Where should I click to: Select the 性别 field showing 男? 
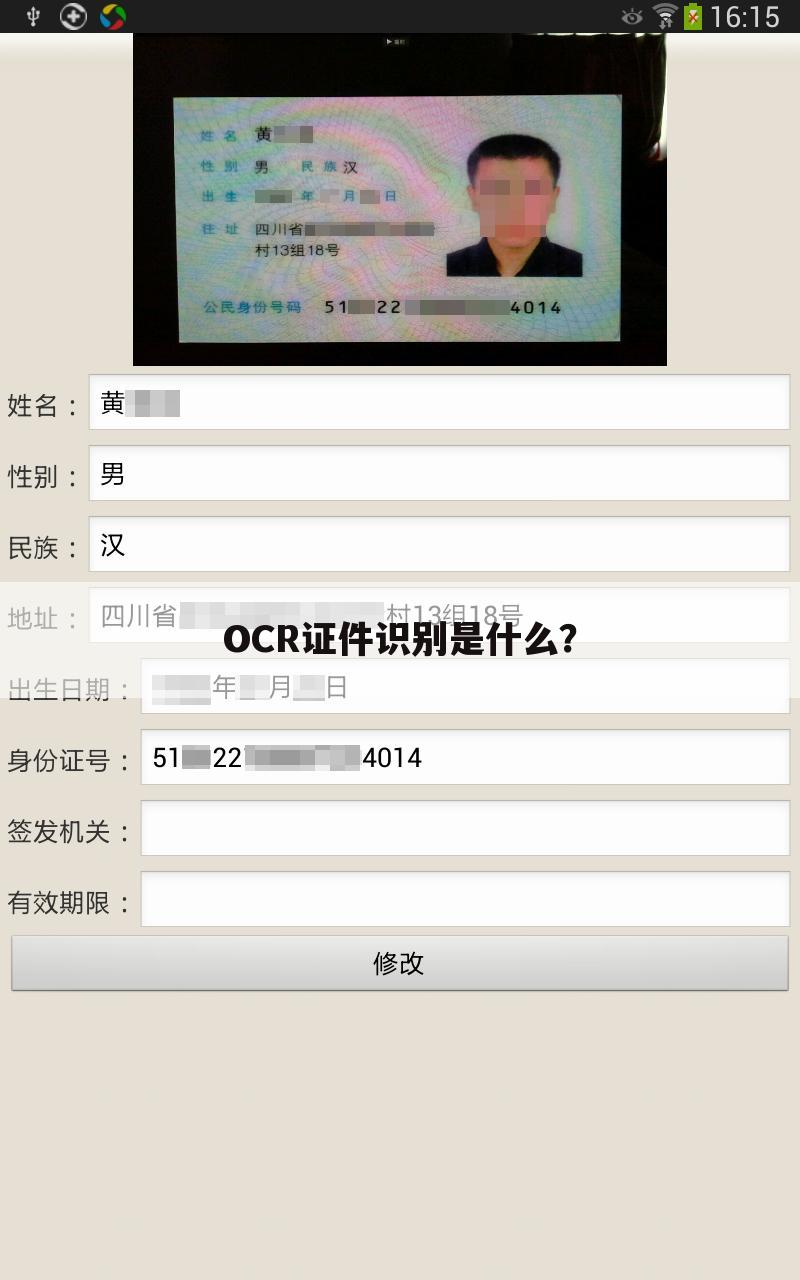tap(438, 473)
